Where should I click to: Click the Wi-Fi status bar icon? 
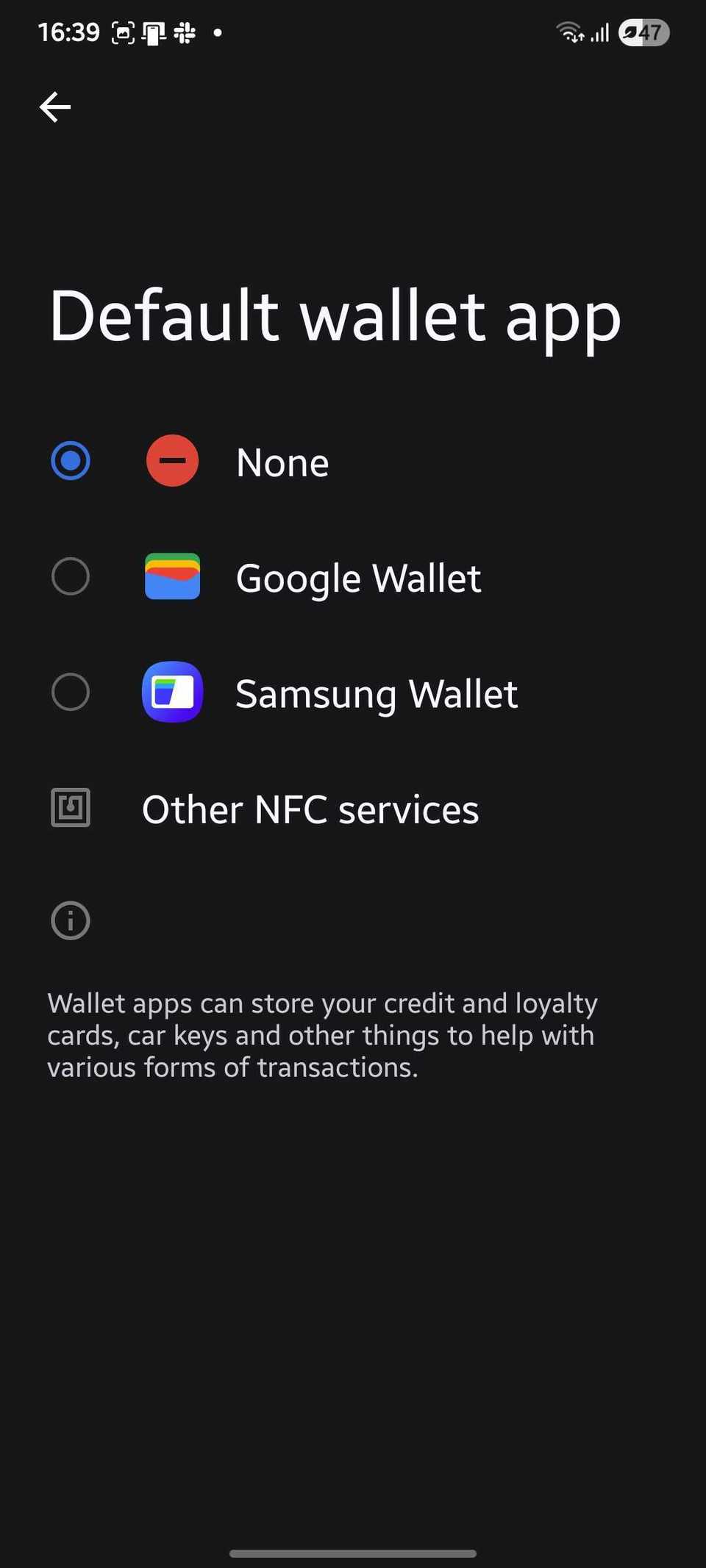pos(568,32)
